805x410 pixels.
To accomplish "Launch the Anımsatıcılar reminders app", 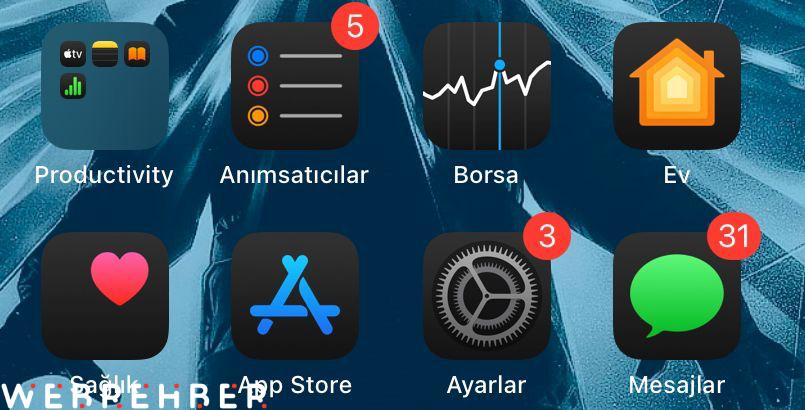I will tap(295, 86).
